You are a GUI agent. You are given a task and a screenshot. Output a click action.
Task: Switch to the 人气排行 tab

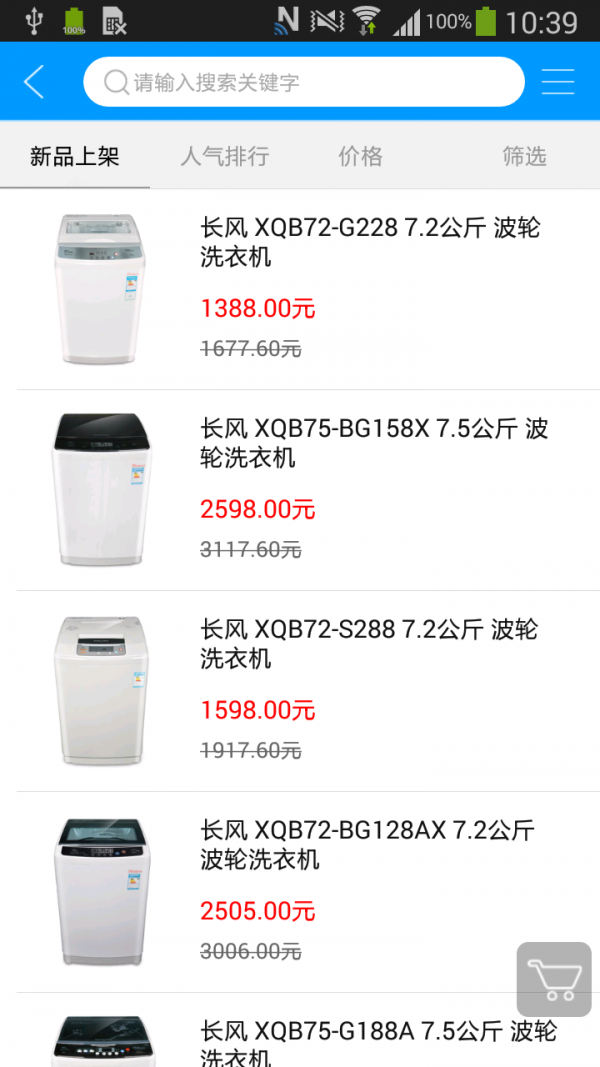pos(225,157)
